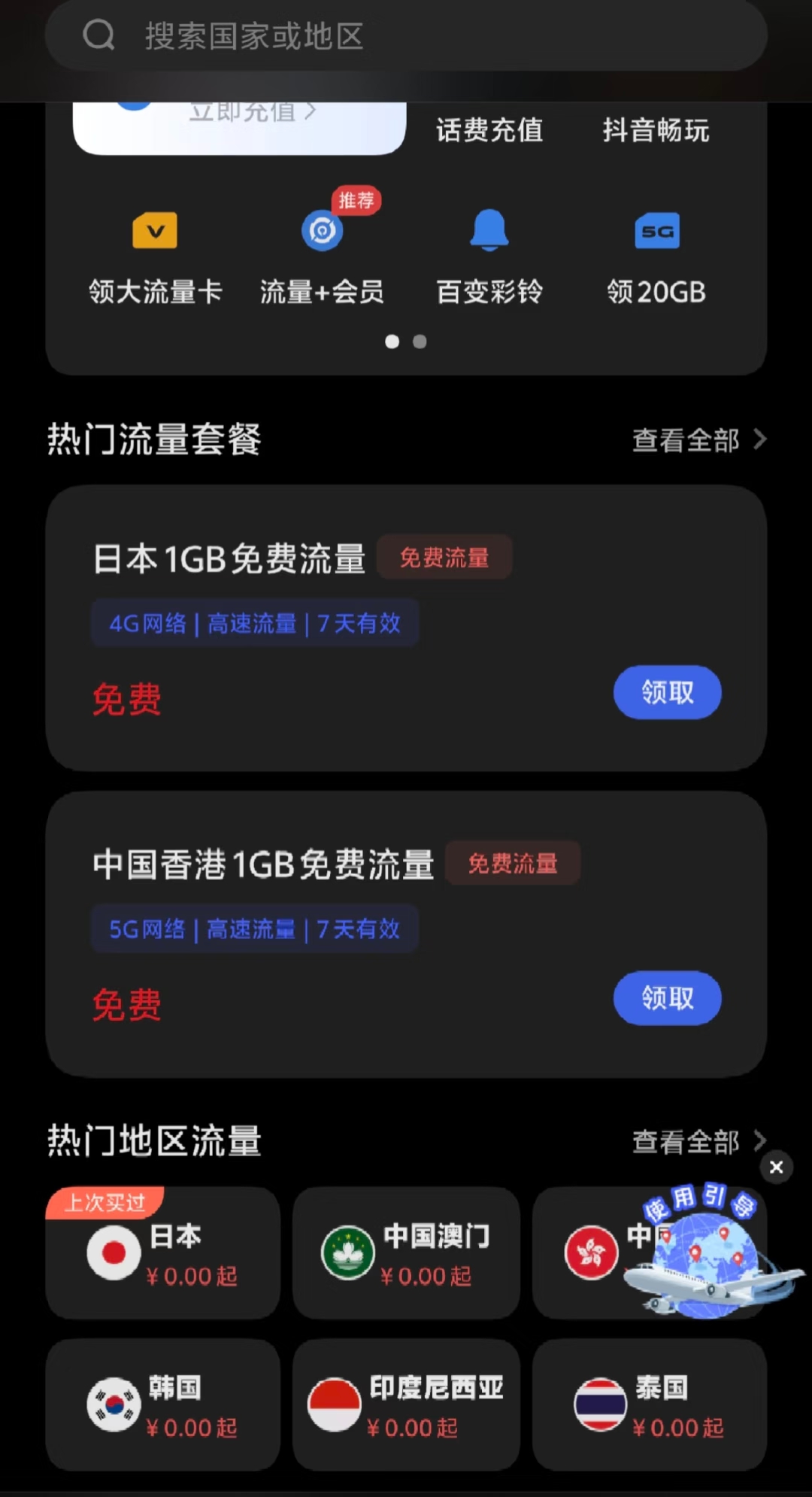Open 百变彩铃 via its bell icon

[x=489, y=230]
